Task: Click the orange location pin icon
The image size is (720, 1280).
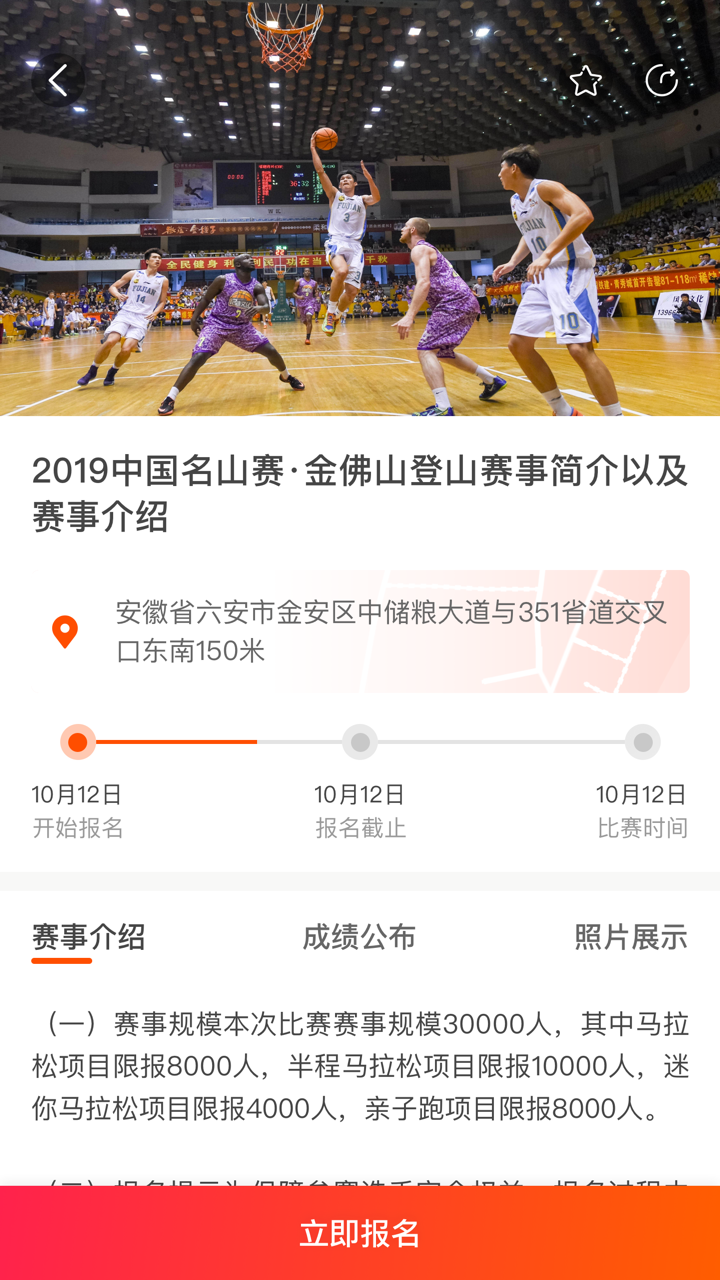Action: (x=63, y=630)
